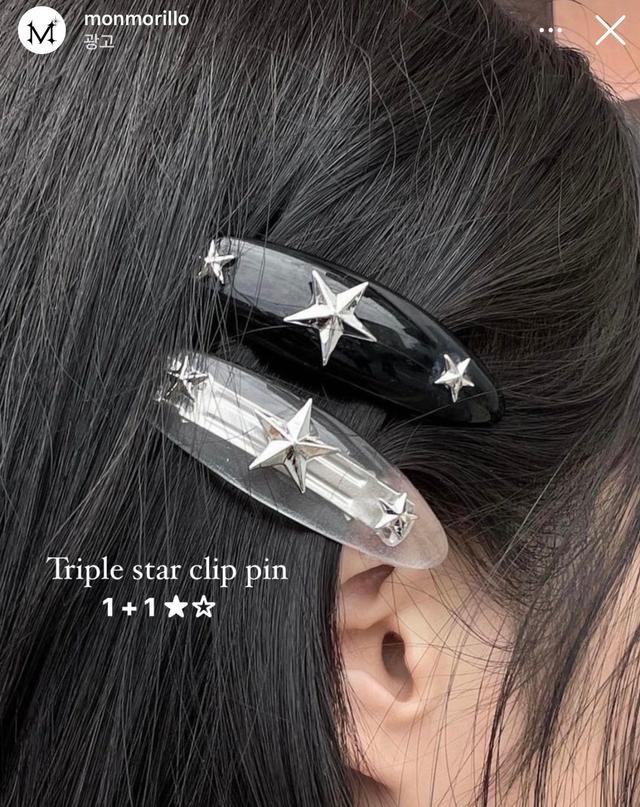Open monmorillo account name link
Viewport: 640px width, 807px height.
point(135,19)
